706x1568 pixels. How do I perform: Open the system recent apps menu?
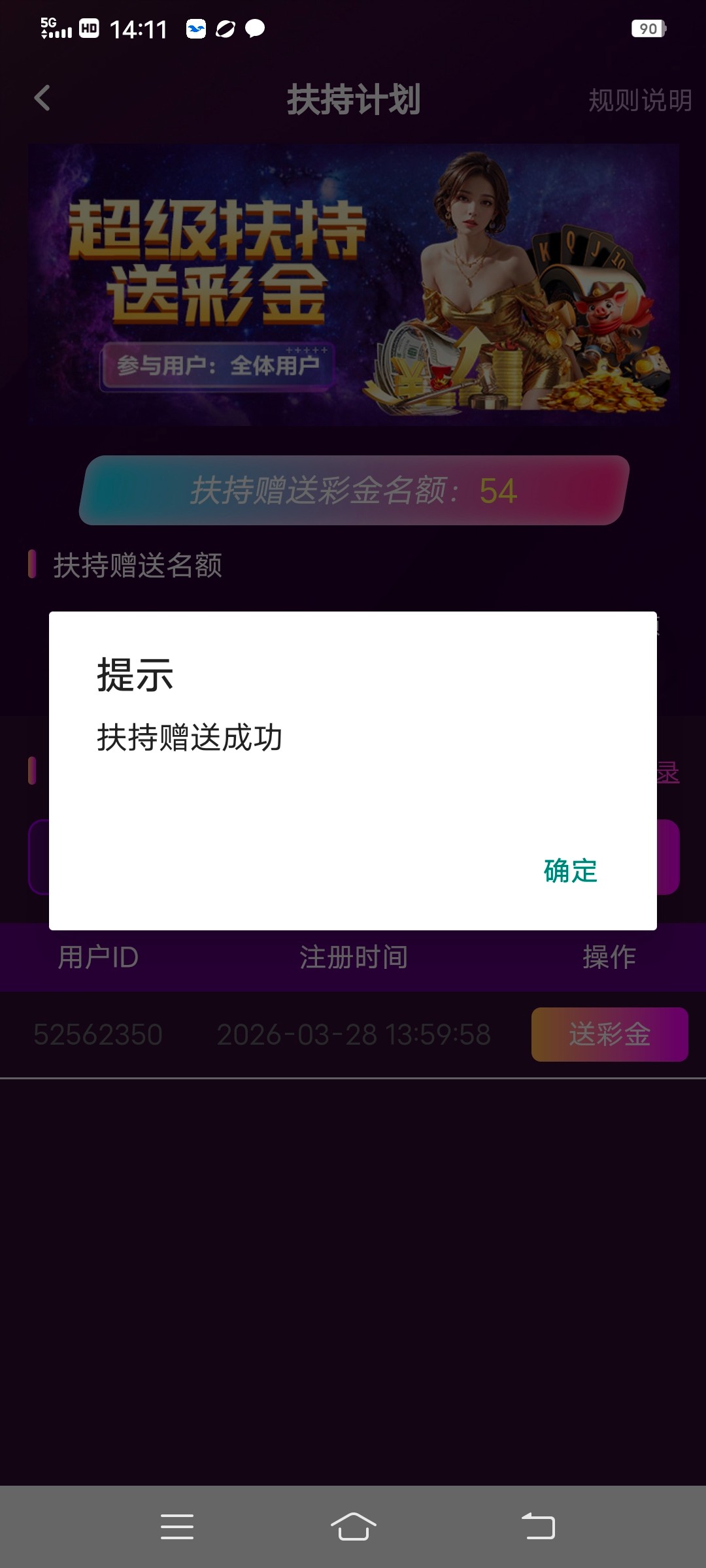pos(177,1527)
